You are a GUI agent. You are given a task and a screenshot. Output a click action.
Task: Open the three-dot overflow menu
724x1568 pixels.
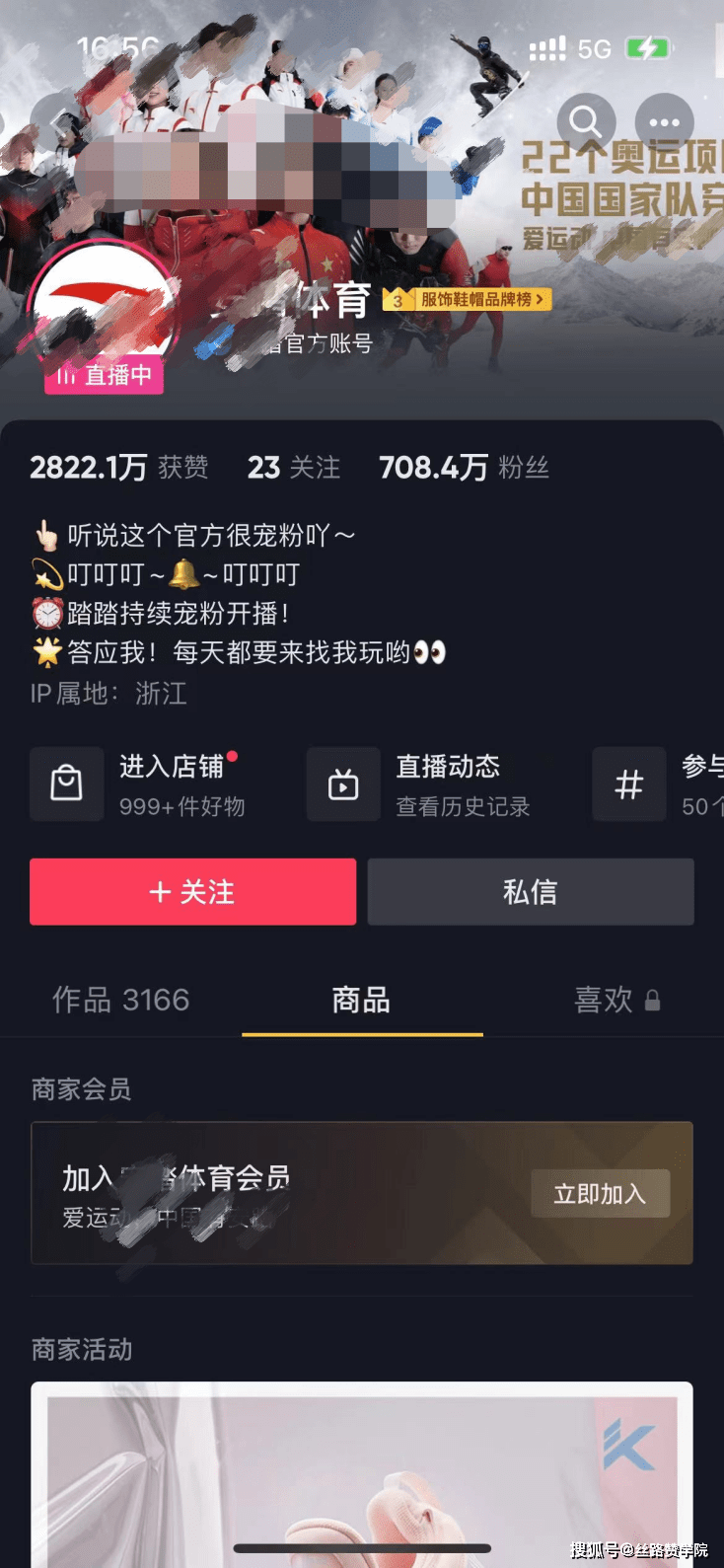664,122
